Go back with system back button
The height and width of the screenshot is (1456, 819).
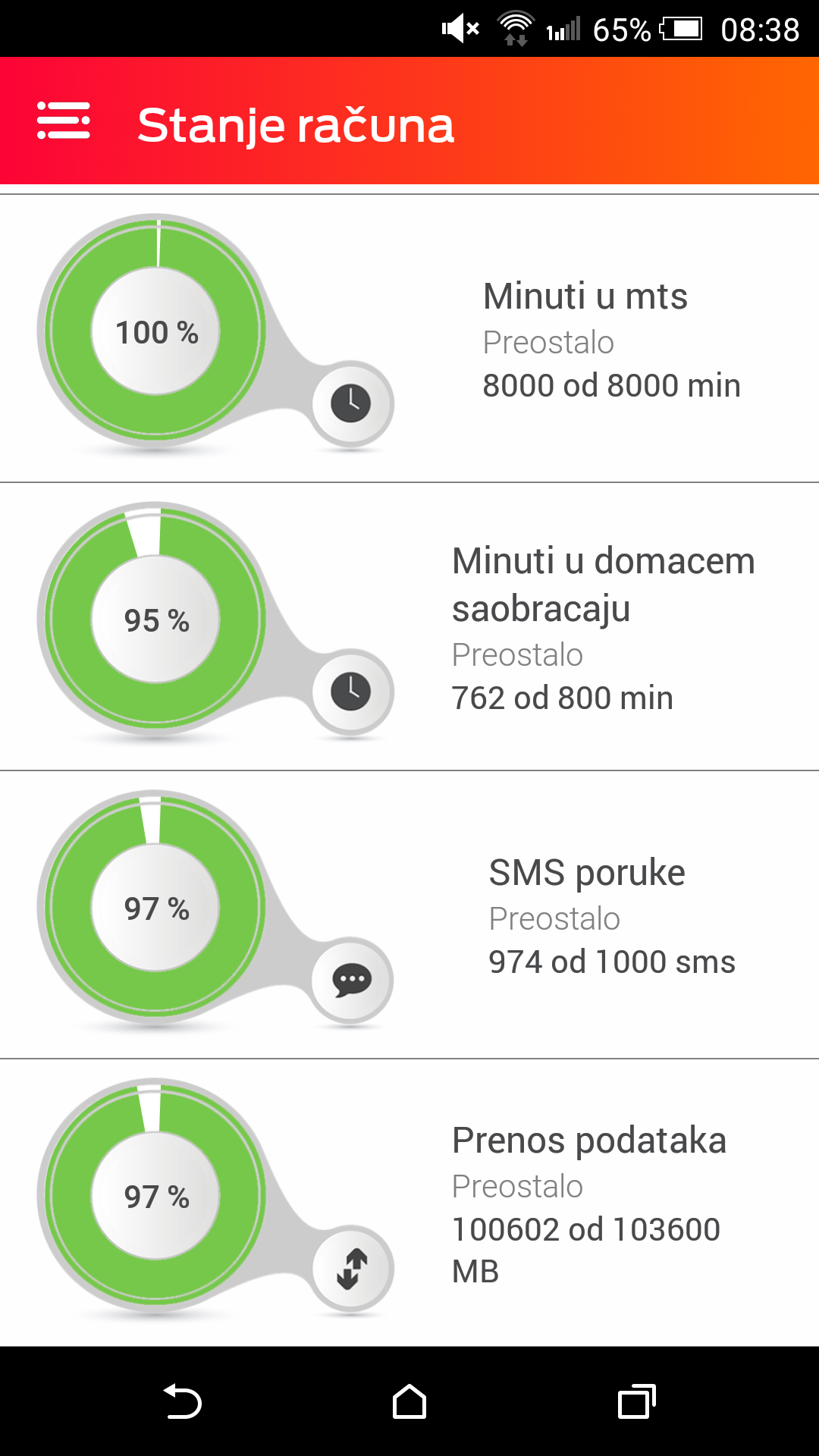[x=182, y=1401]
